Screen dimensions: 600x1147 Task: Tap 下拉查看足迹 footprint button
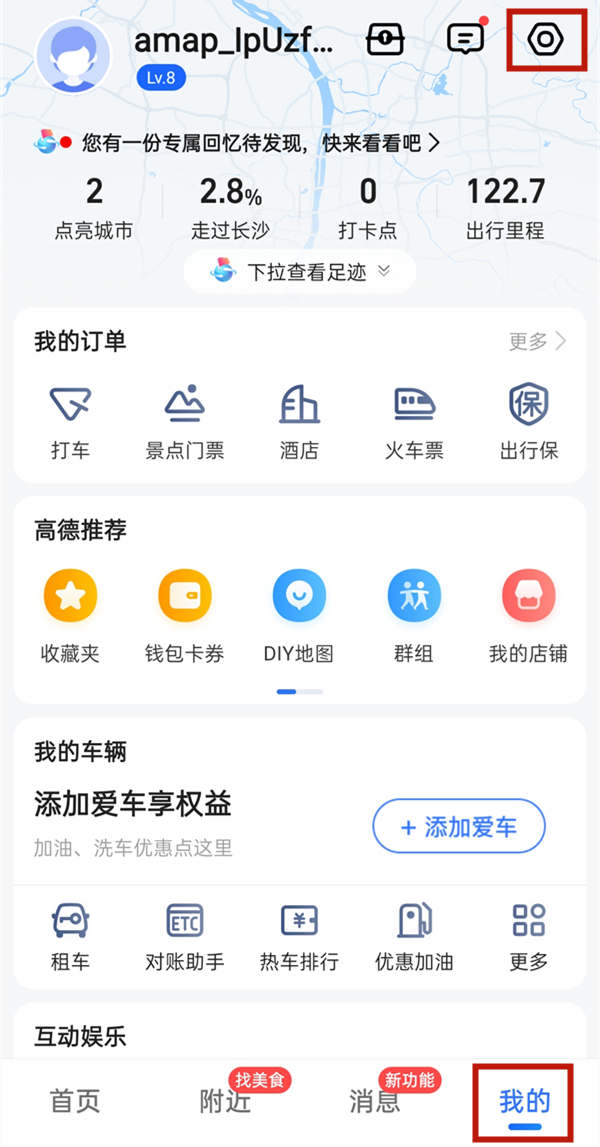click(x=300, y=272)
